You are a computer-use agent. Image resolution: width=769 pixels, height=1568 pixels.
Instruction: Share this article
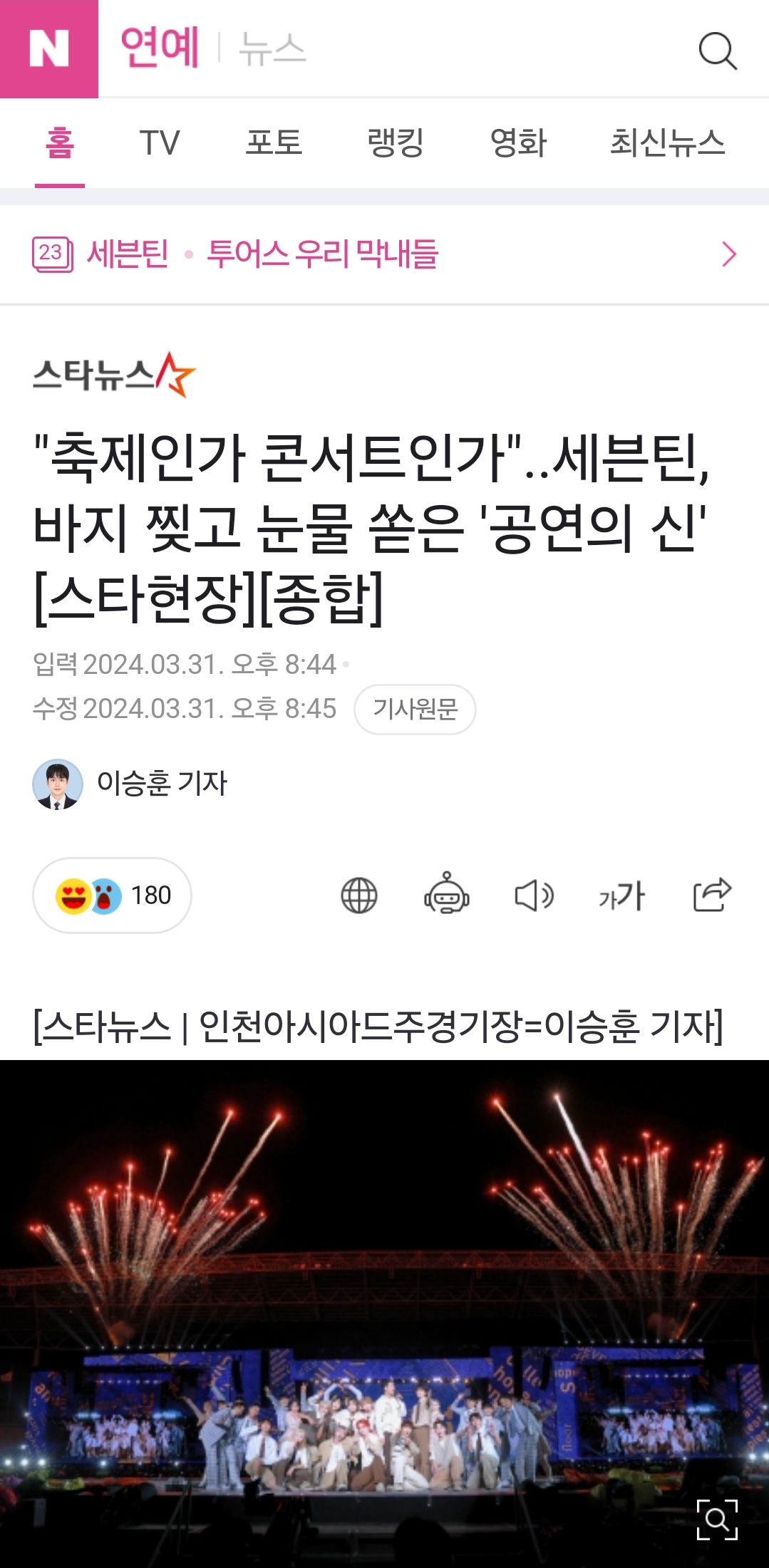tap(712, 894)
